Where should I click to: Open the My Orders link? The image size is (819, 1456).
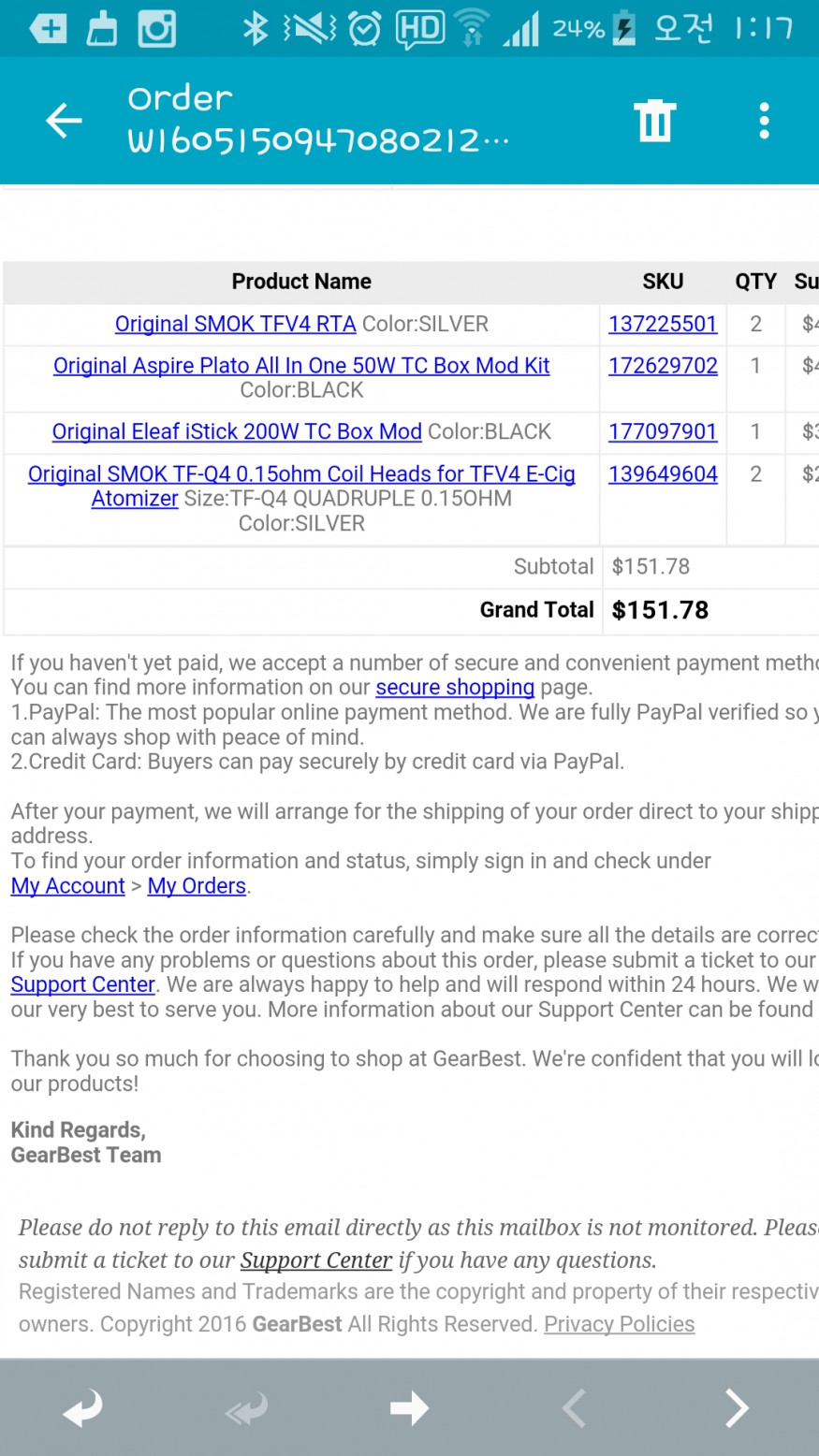pos(197,886)
